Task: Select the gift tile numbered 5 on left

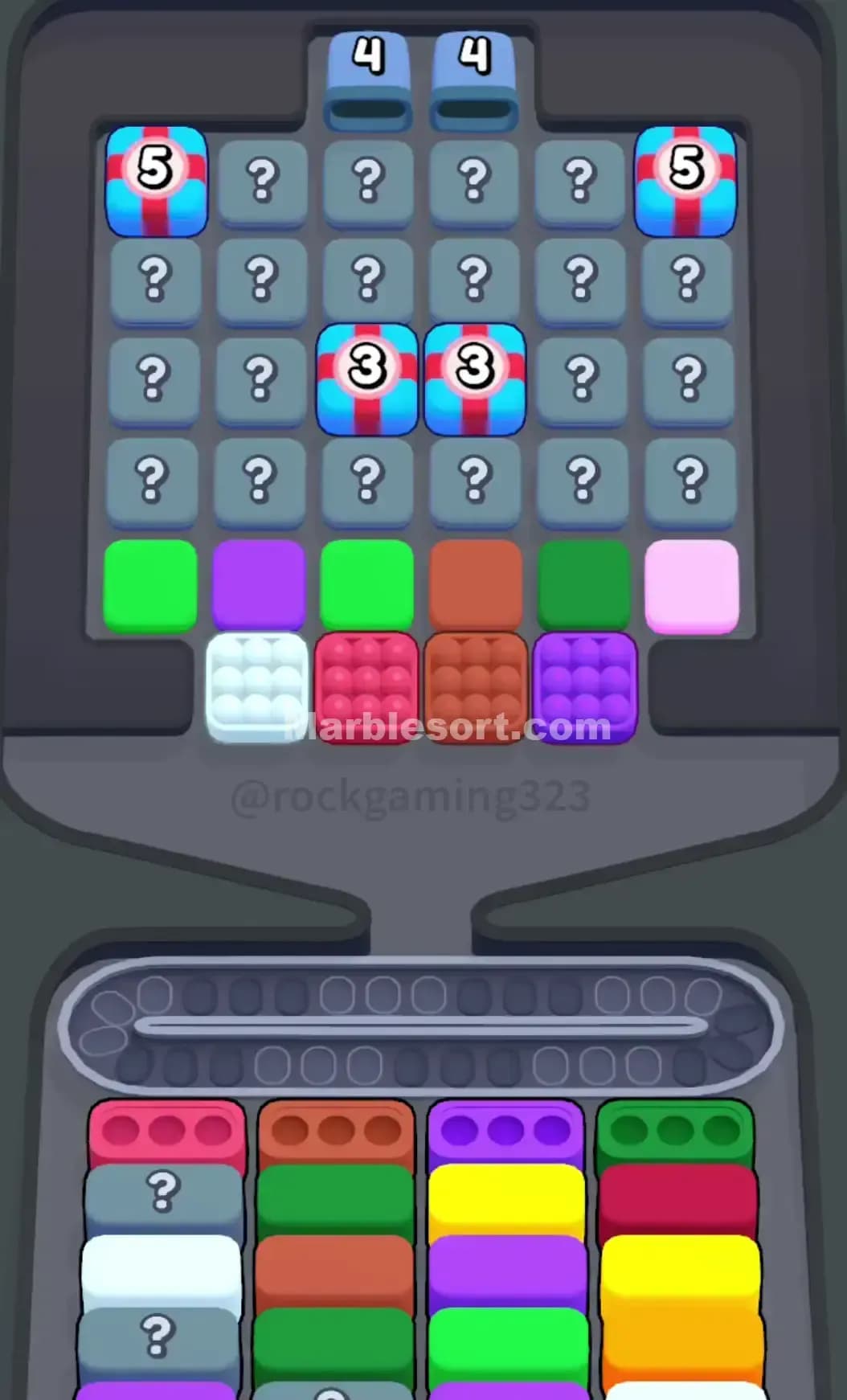Action: [155, 178]
